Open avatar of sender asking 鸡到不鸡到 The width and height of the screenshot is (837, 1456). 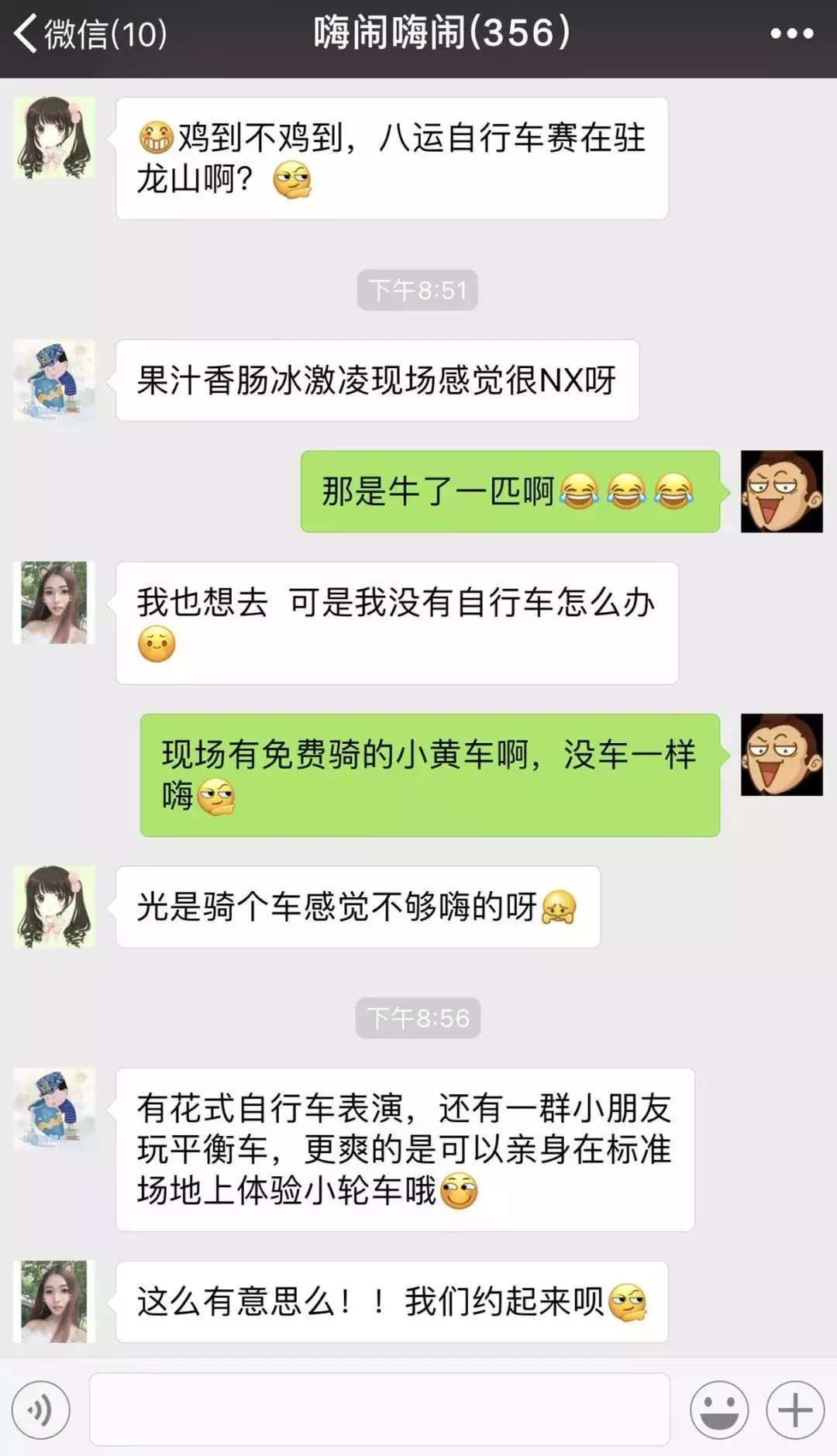tap(54, 138)
